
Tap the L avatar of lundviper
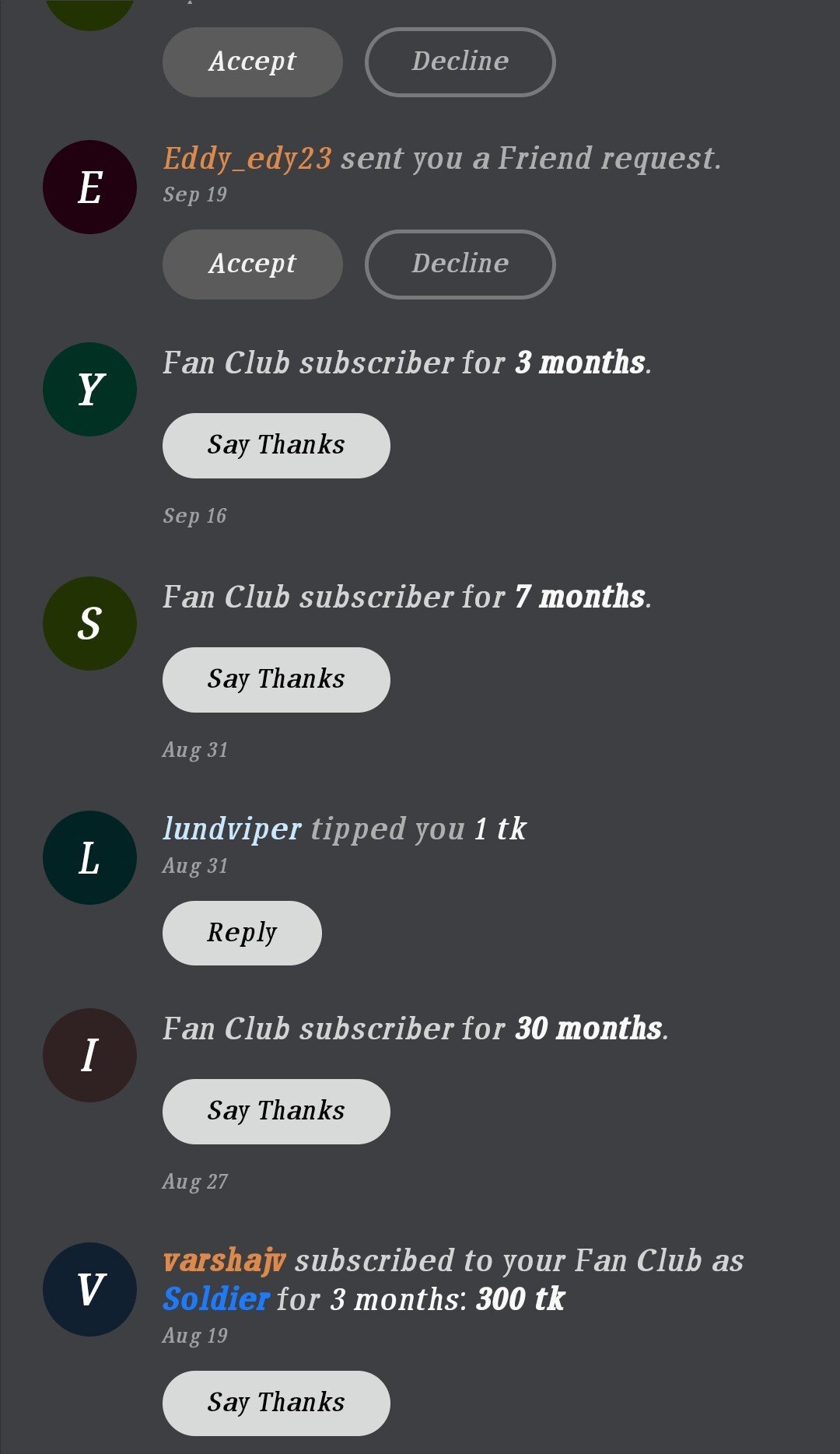click(89, 858)
